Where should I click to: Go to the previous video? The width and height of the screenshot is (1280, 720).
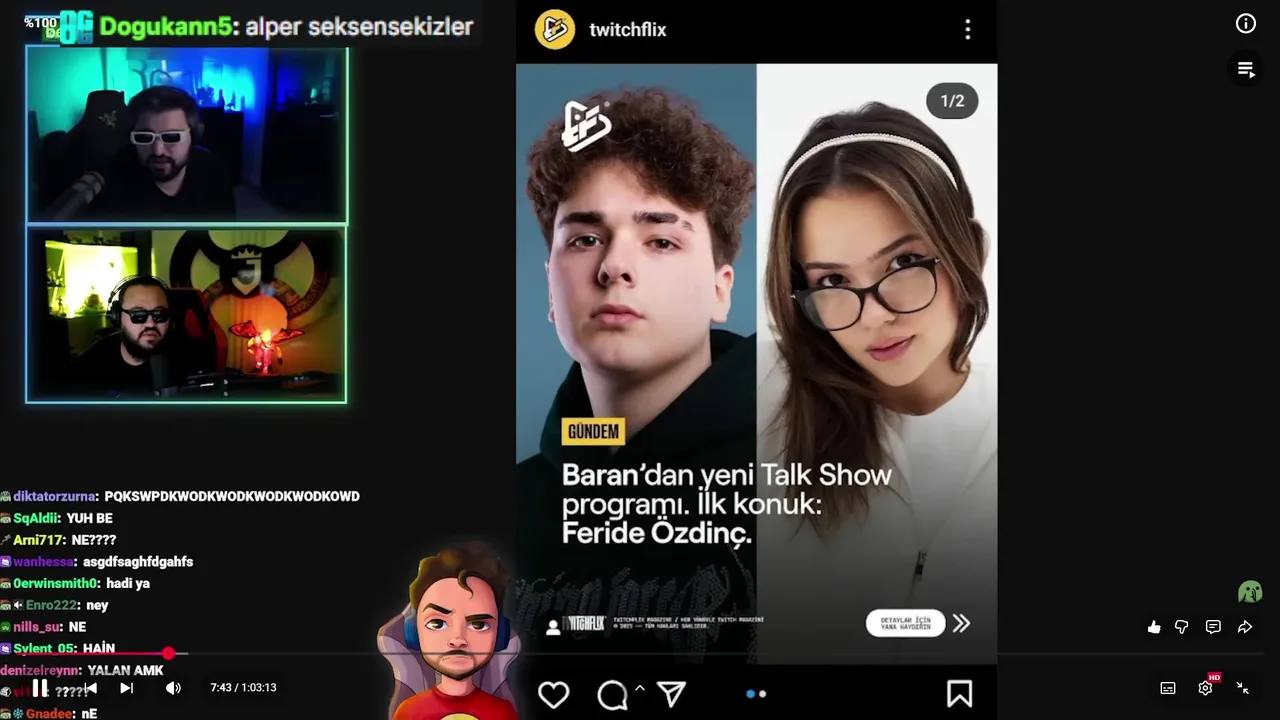(91, 688)
